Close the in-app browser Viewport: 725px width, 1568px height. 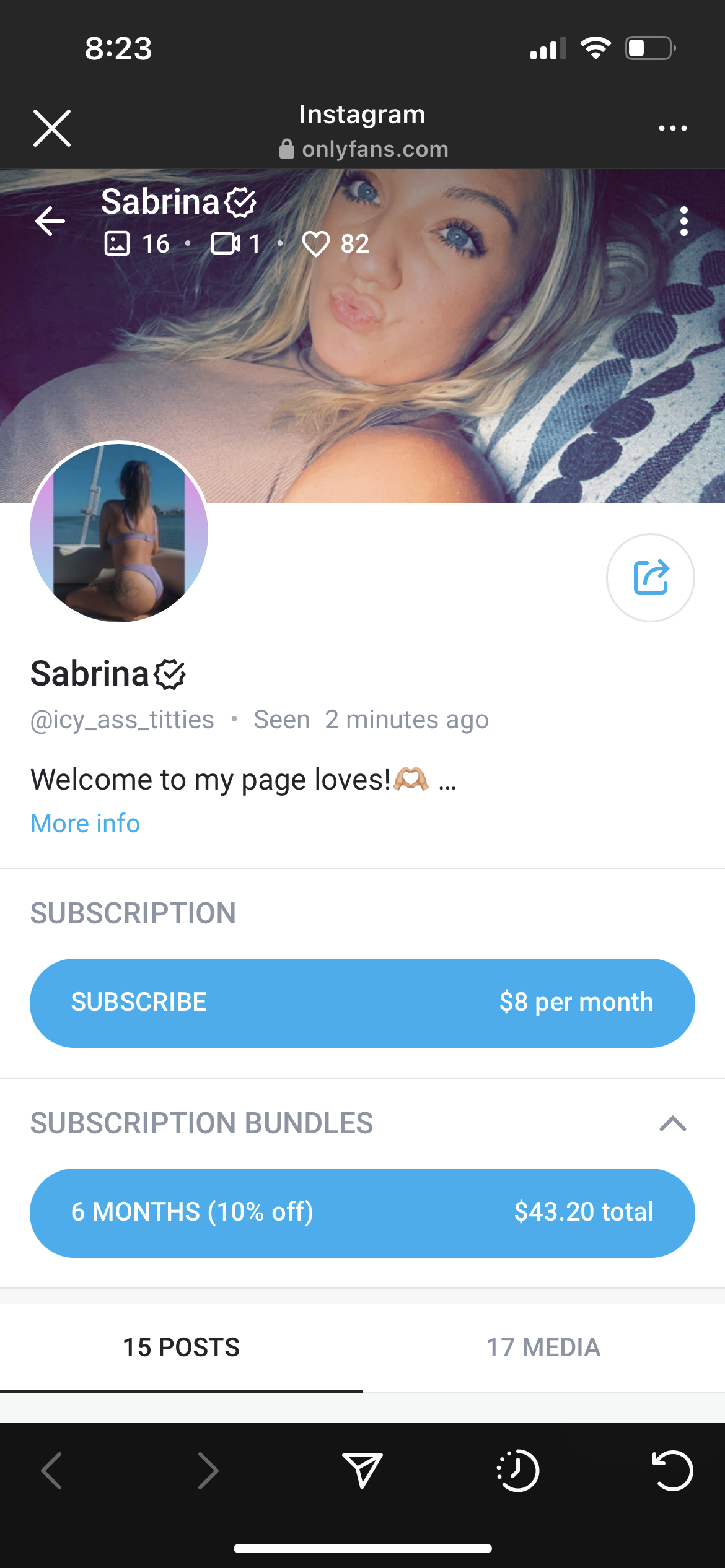click(52, 128)
